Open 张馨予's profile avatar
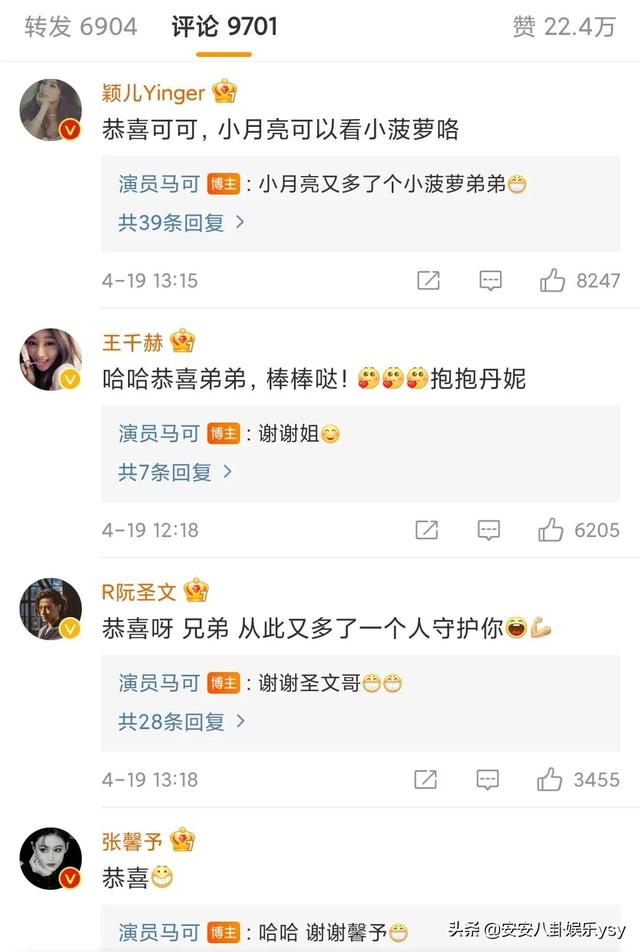 [50, 859]
